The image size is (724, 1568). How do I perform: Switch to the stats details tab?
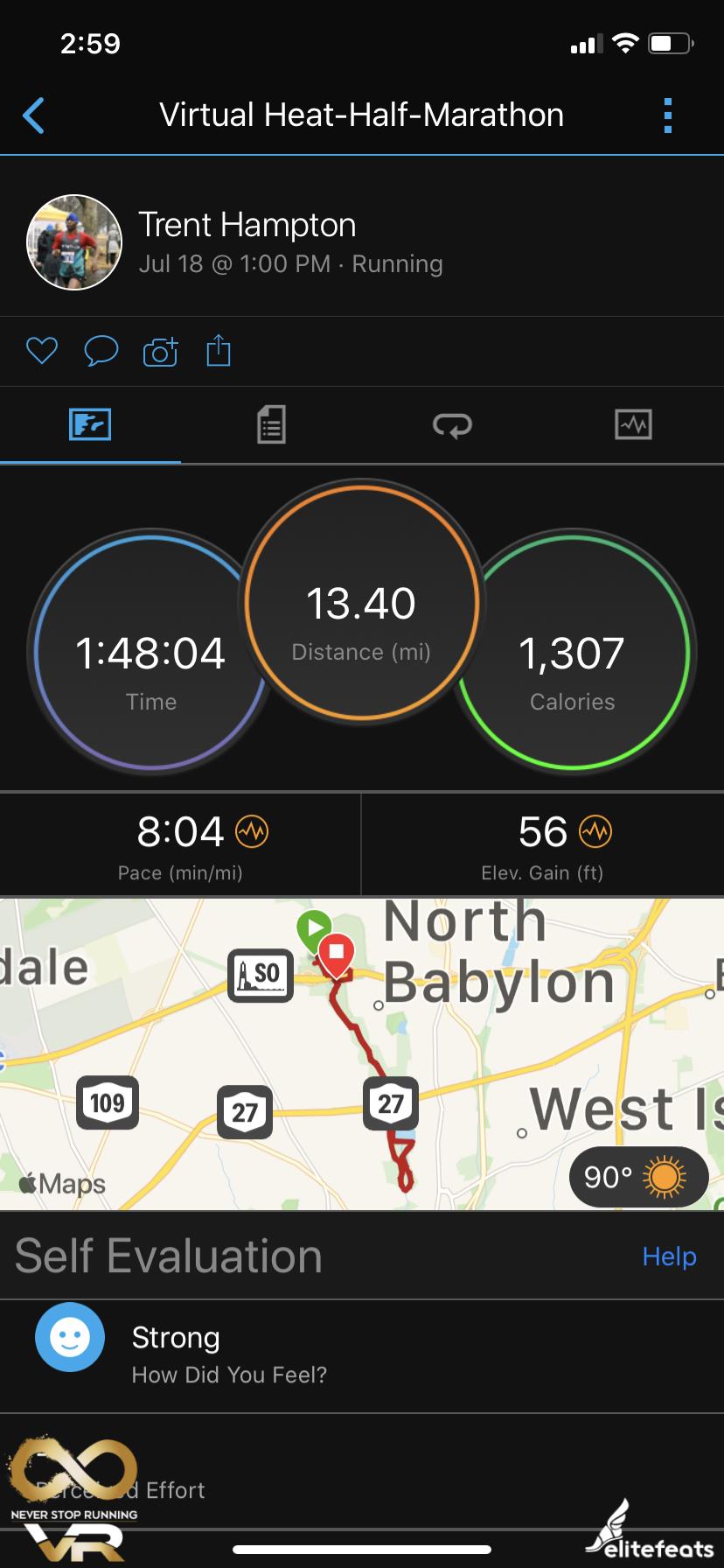click(271, 425)
